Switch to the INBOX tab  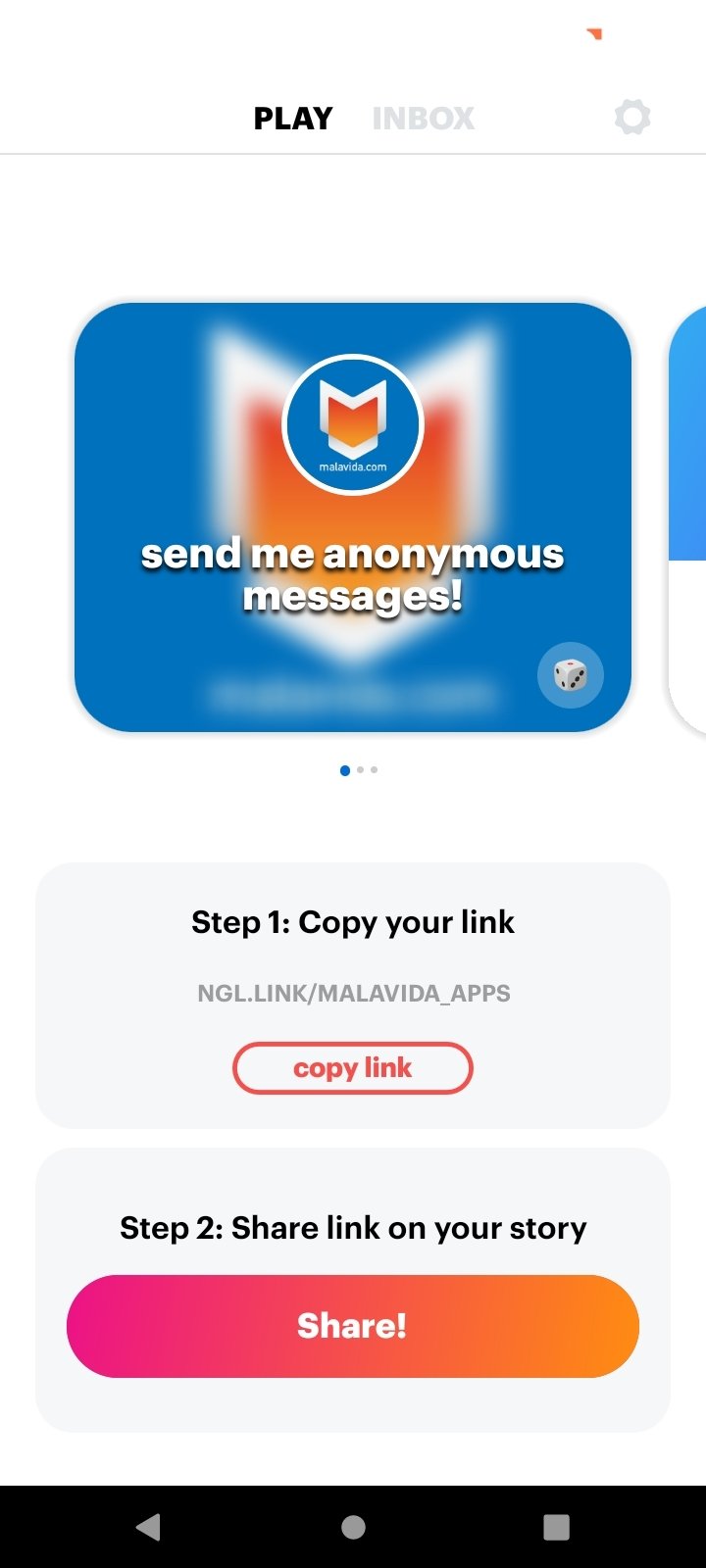pos(424,119)
